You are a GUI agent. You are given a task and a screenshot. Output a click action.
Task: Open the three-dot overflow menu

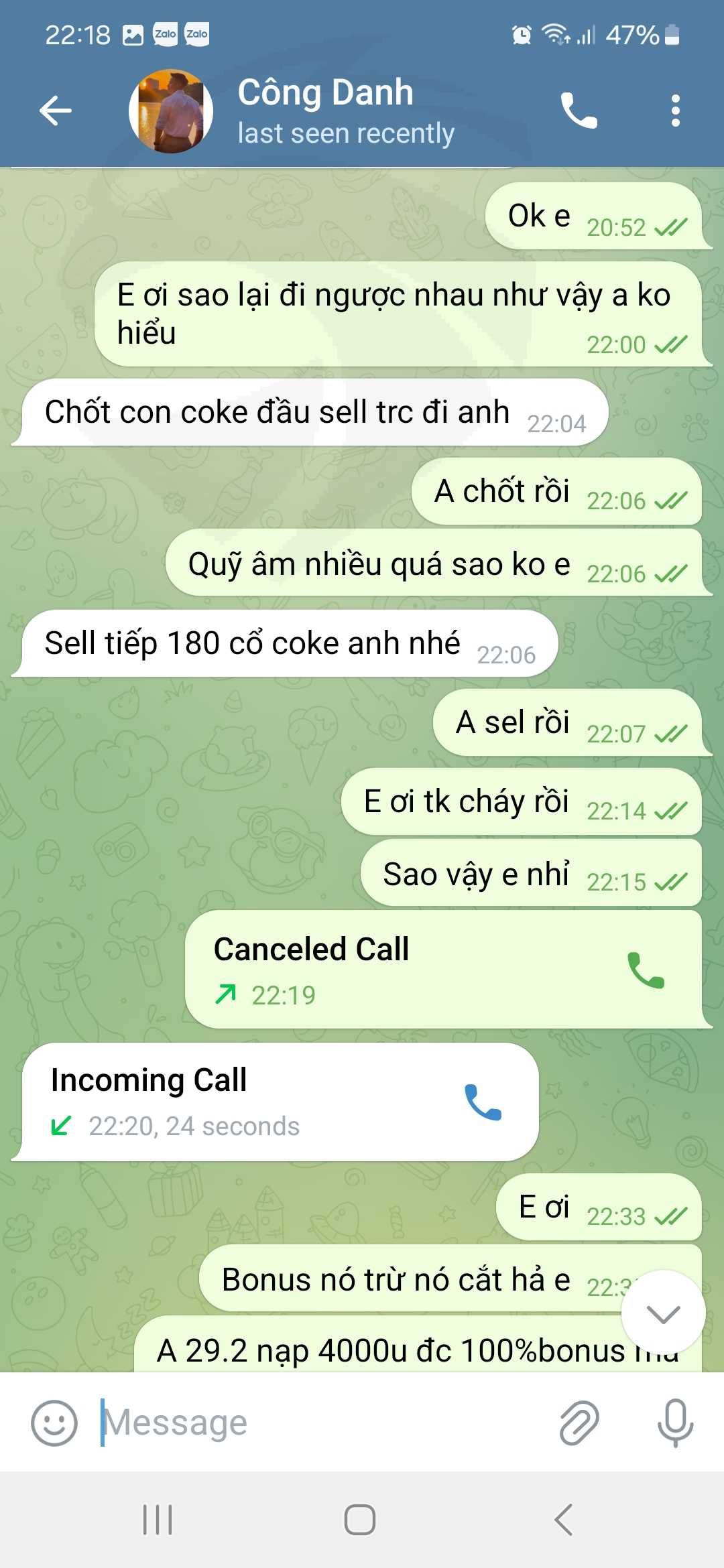[675, 111]
